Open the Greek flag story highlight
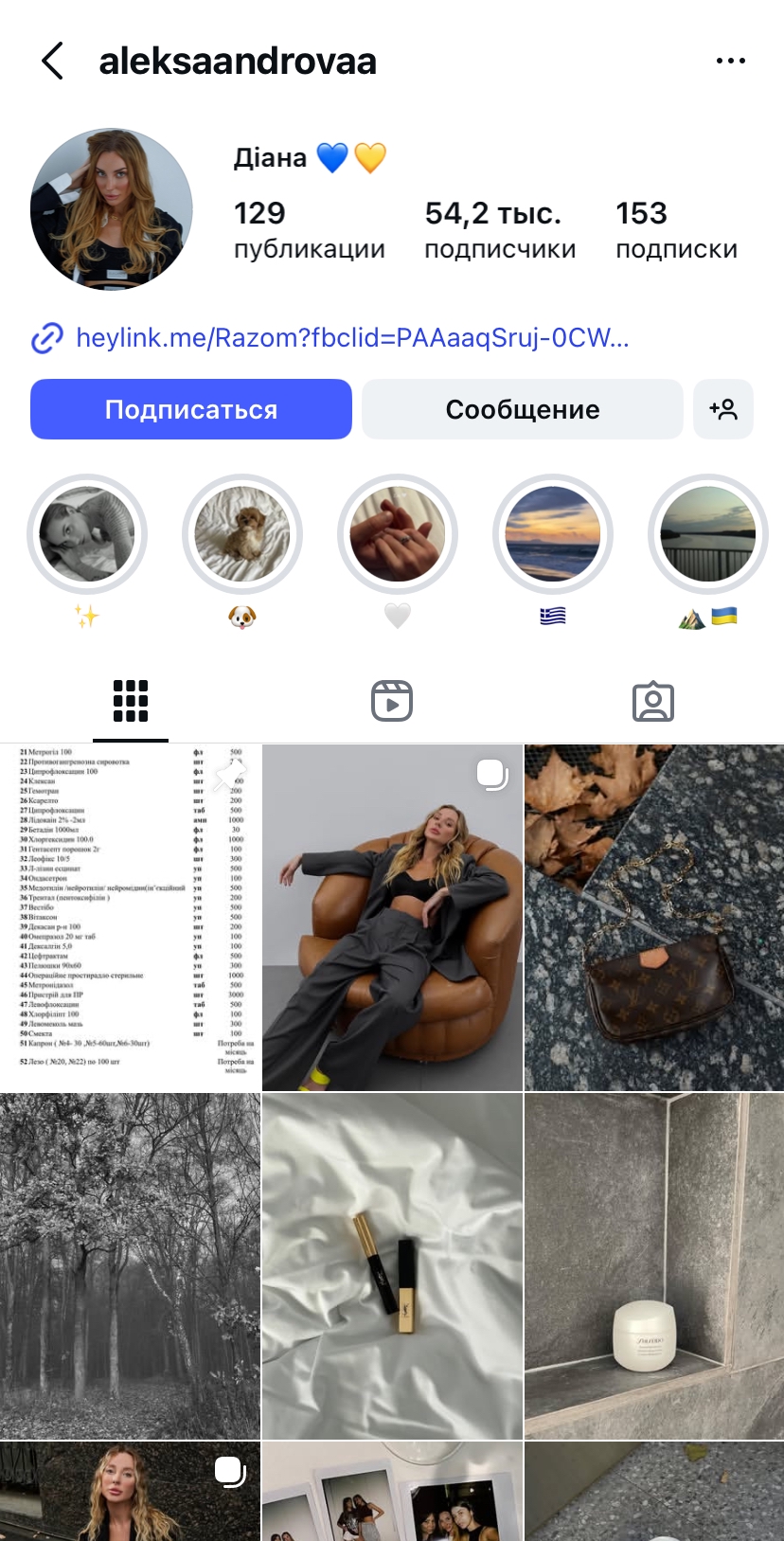 click(x=553, y=534)
